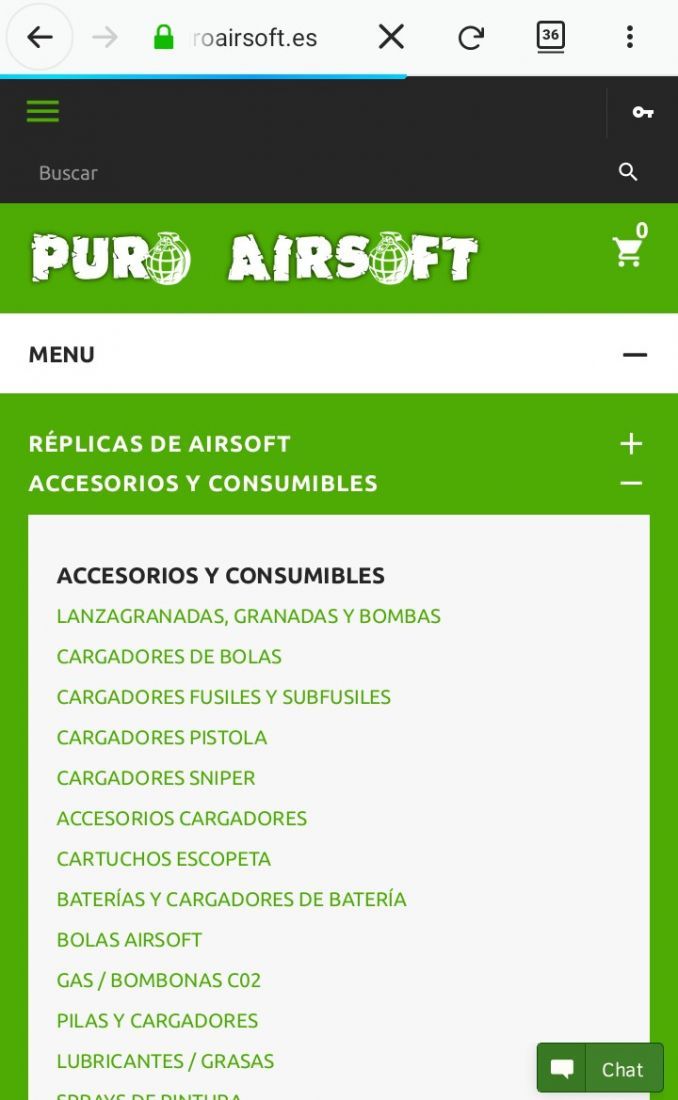Go to Cargadores Pistola
Viewport: 678px width, 1100px height.
pos(162,737)
